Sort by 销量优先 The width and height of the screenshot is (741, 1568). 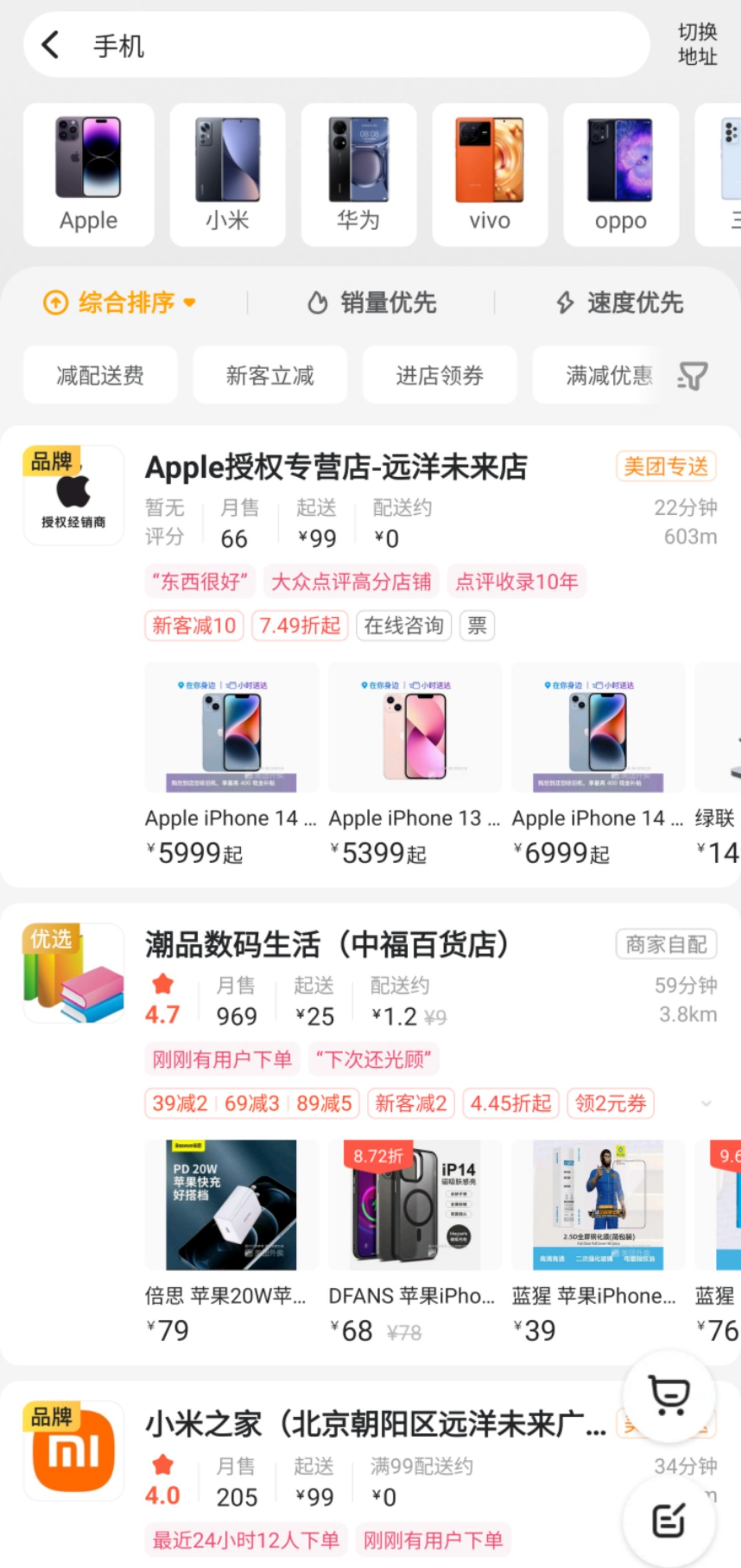373,302
